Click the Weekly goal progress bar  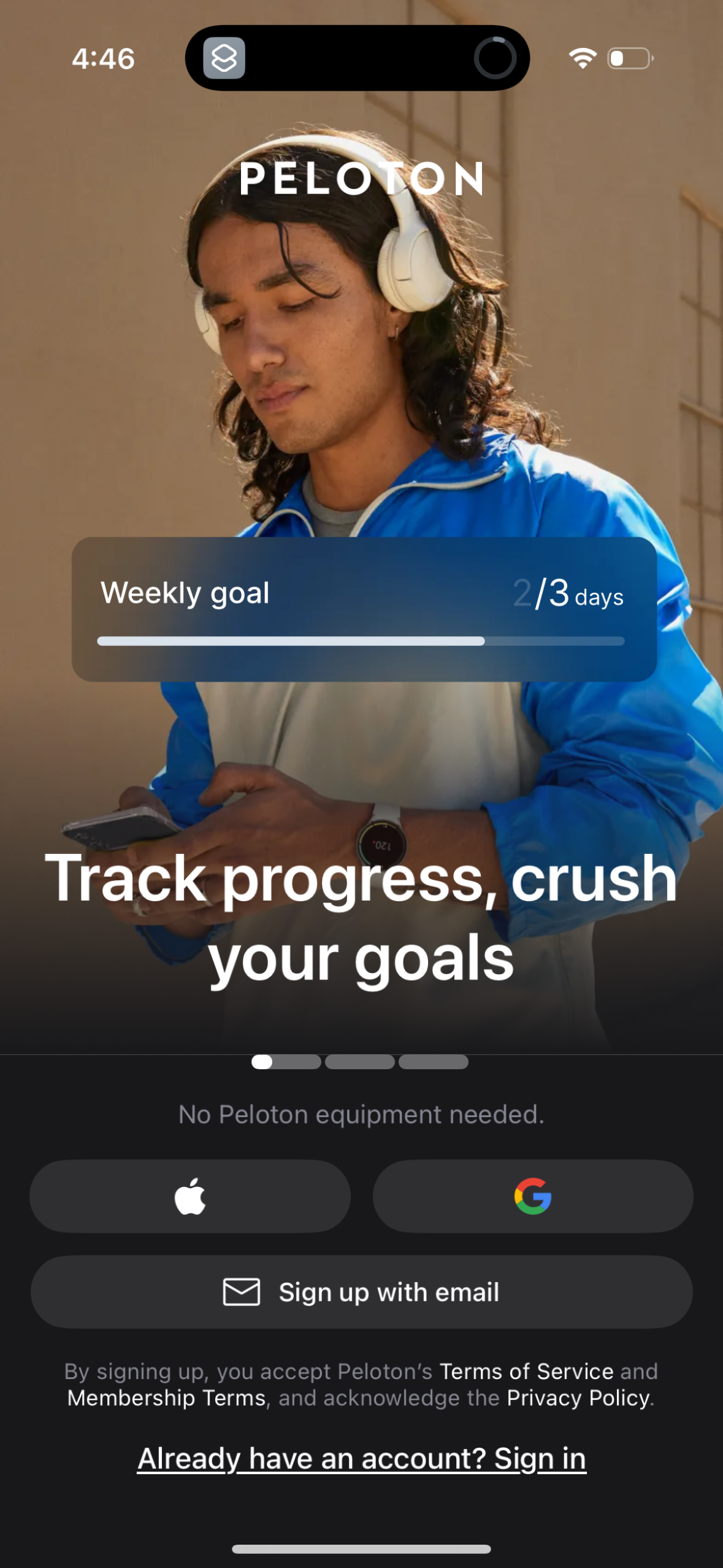(x=360, y=642)
